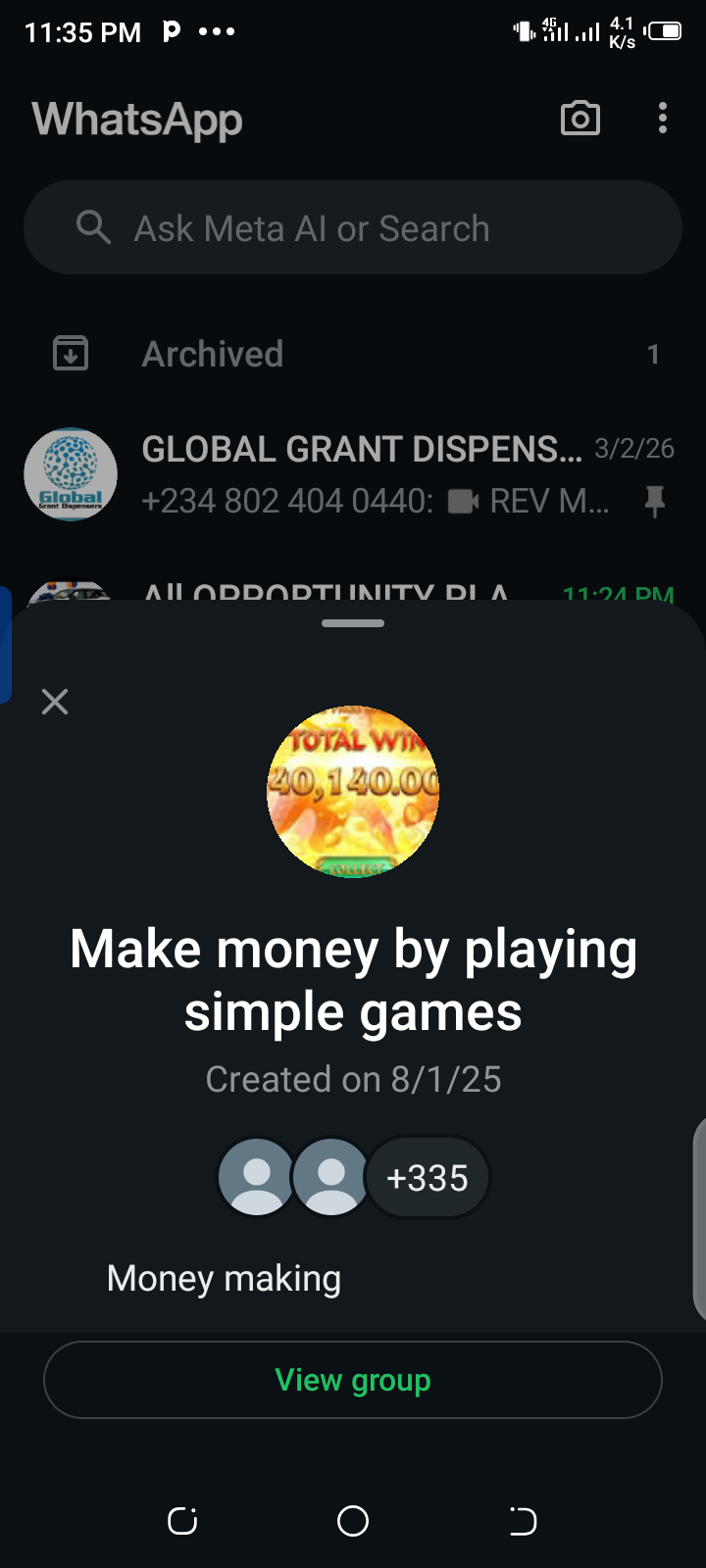Tap the View group button
This screenshot has height=1568, width=706.
353,1380
